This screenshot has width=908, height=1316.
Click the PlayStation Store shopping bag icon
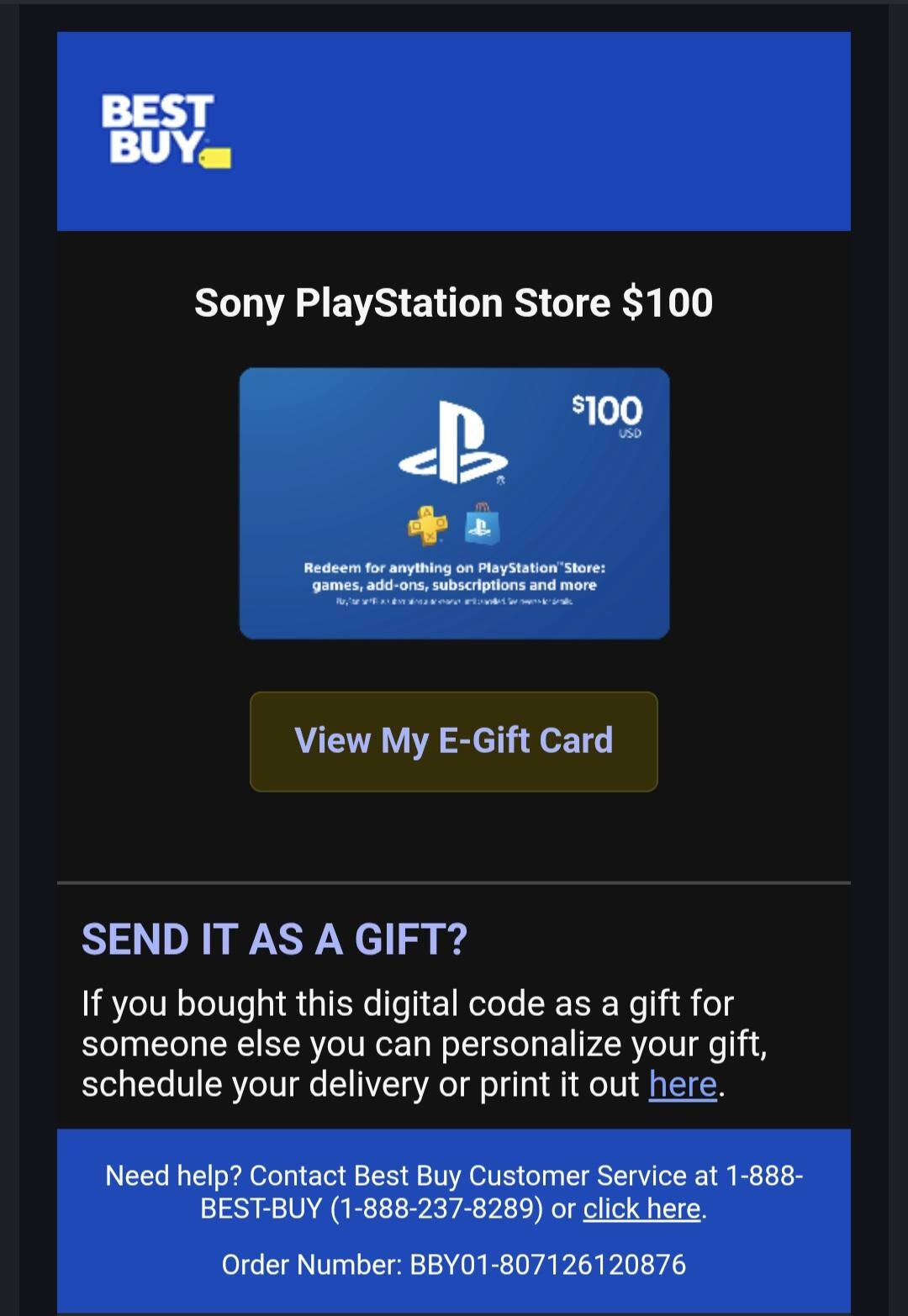click(x=481, y=525)
